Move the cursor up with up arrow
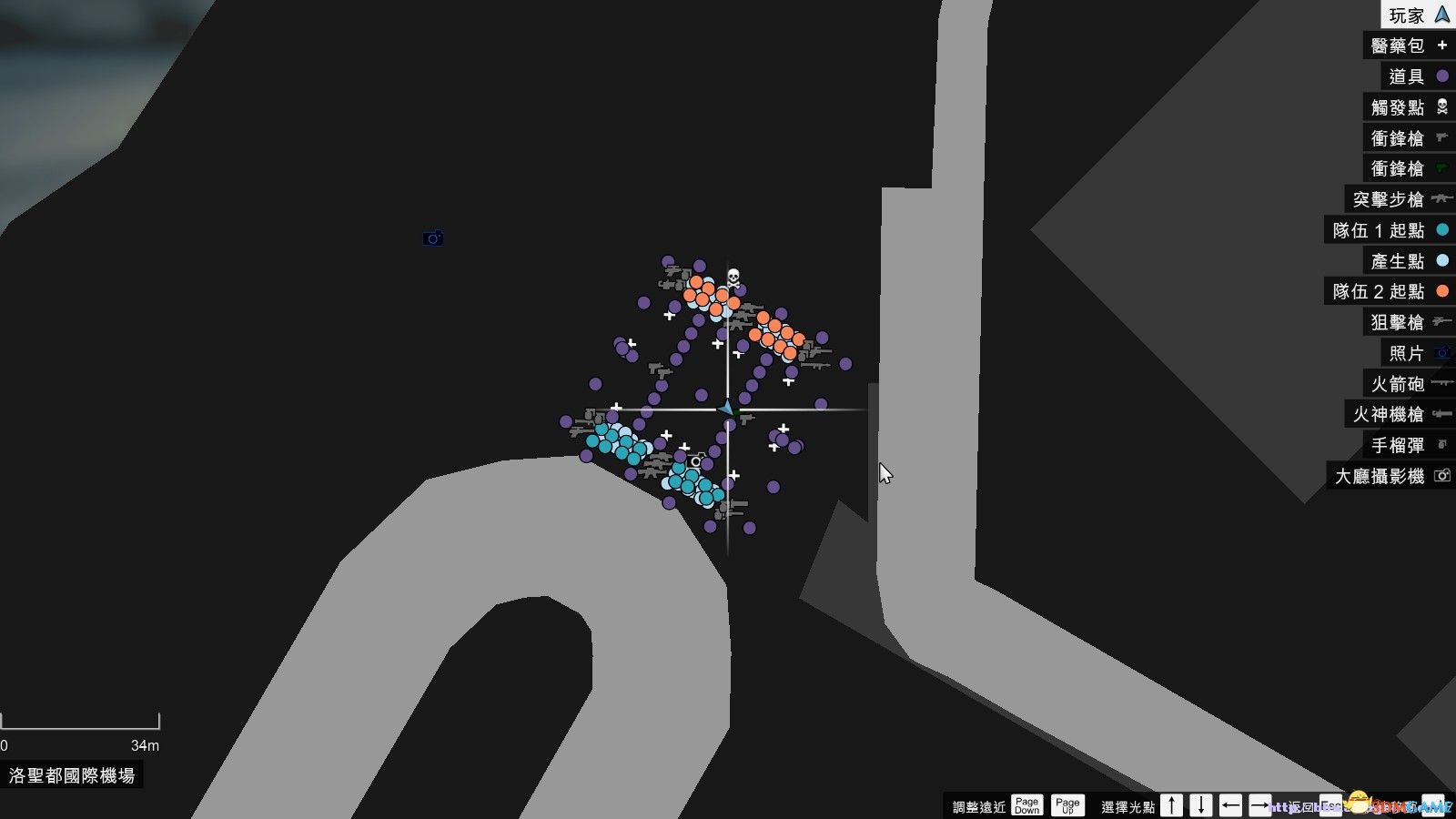This screenshot has height=819, width=1456. pos(1172,805)
